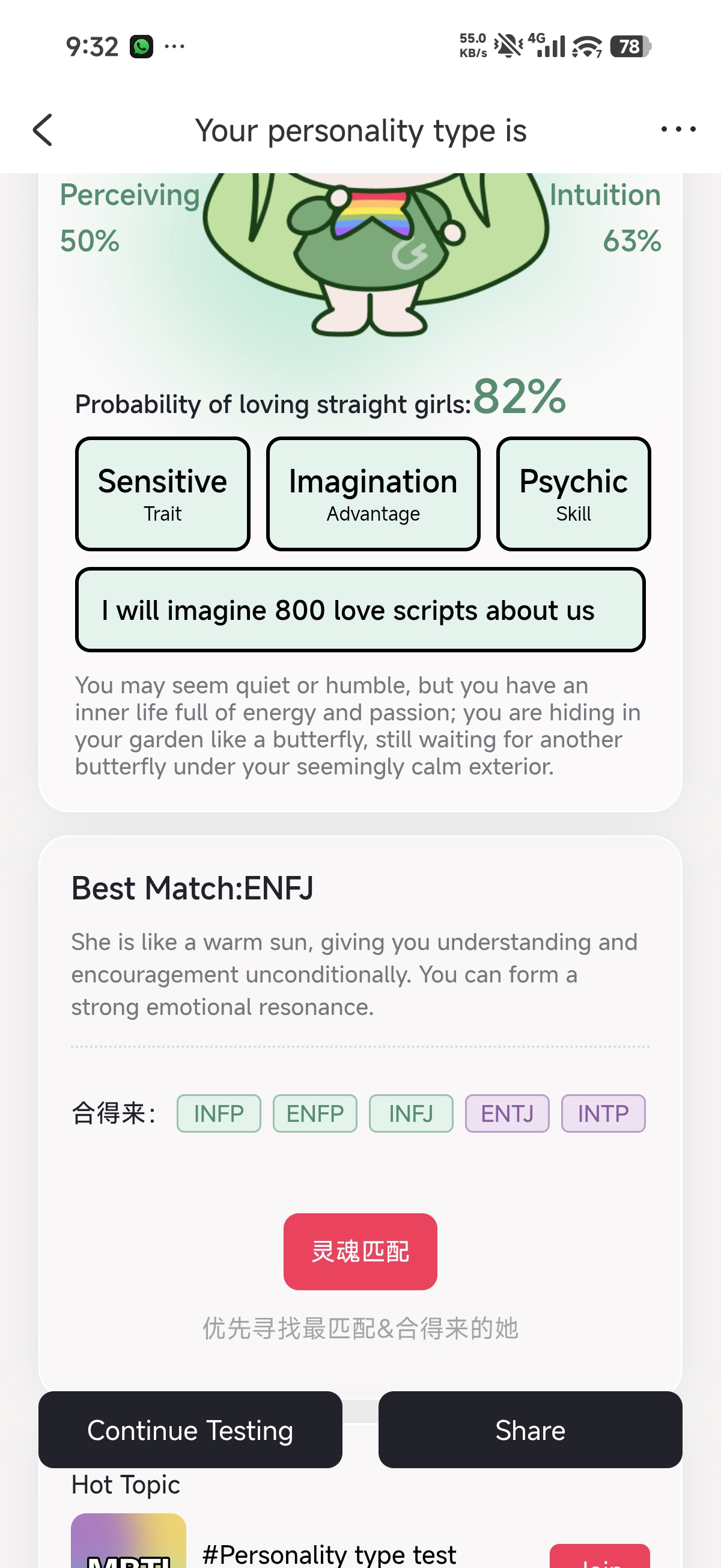Select the ENFP compatibility chip
Image resolution: width=721 pixels, height=1568 pixels.
(315, 1113)
